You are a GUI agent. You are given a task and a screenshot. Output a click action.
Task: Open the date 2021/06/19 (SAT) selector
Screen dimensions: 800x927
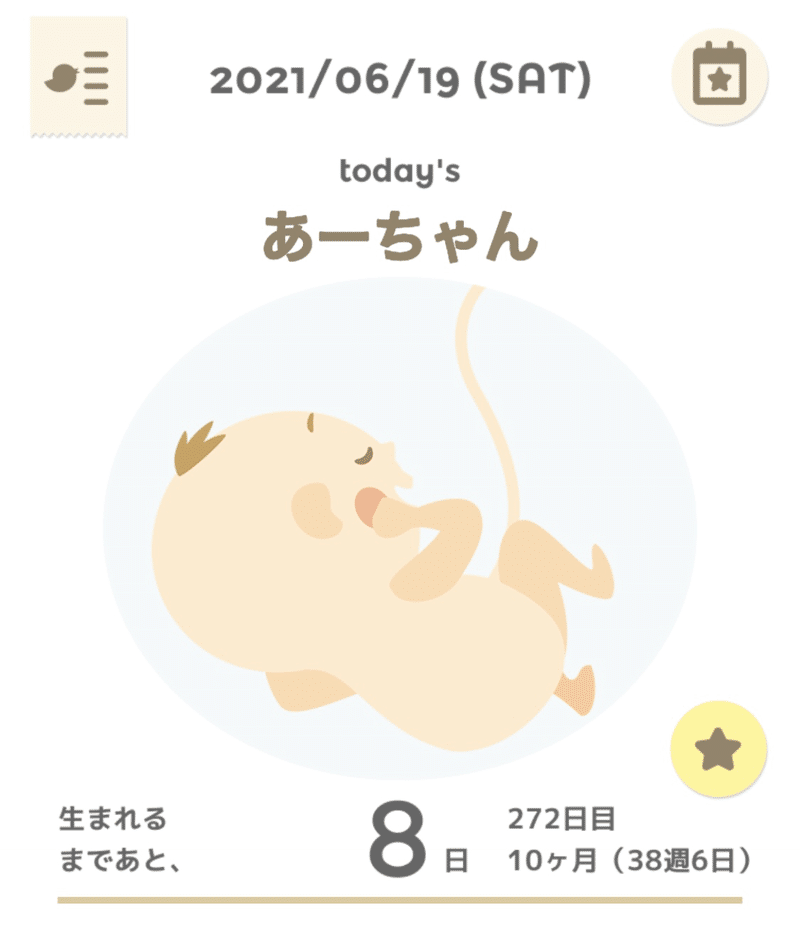point(399,81)
